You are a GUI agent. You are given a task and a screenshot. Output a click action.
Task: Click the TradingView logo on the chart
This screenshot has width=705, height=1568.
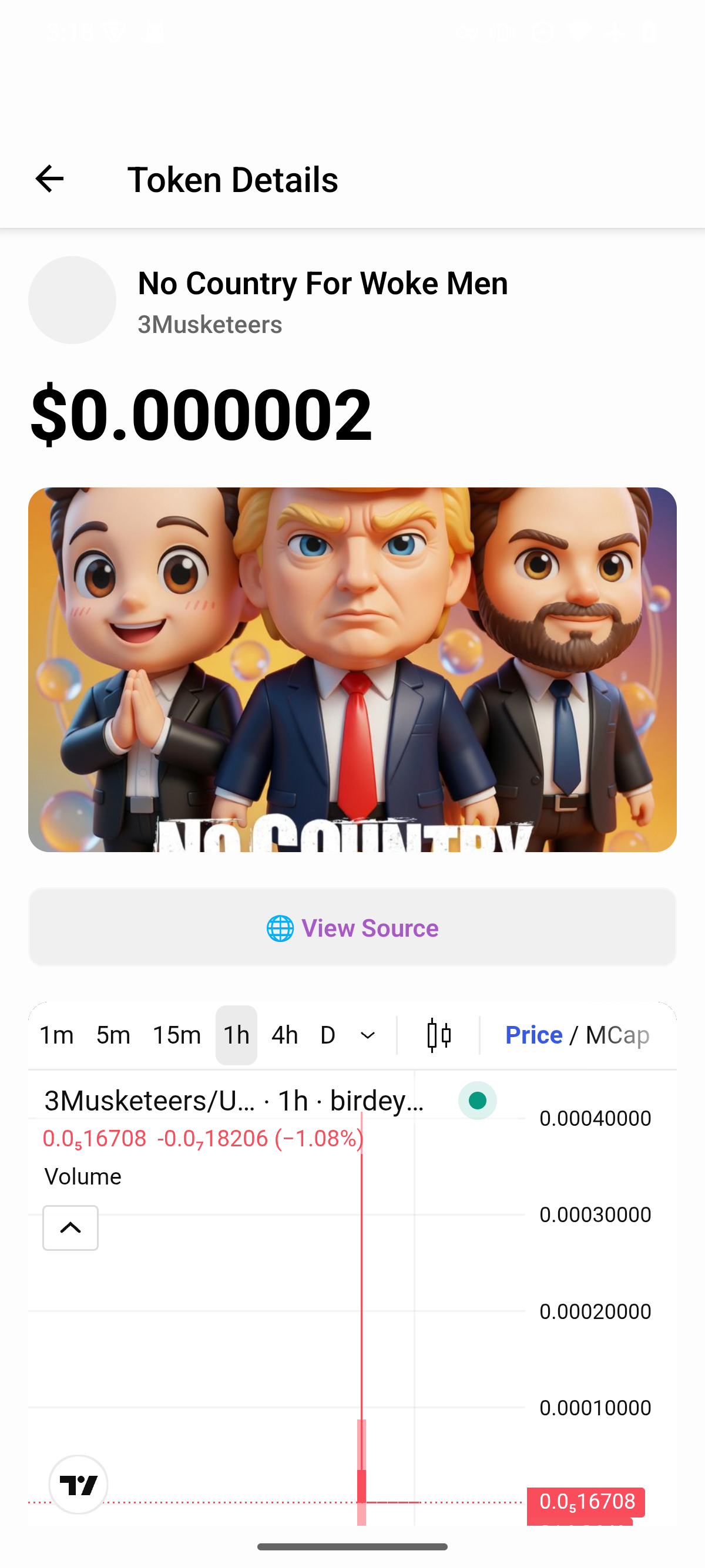(x=78, y=1485)
